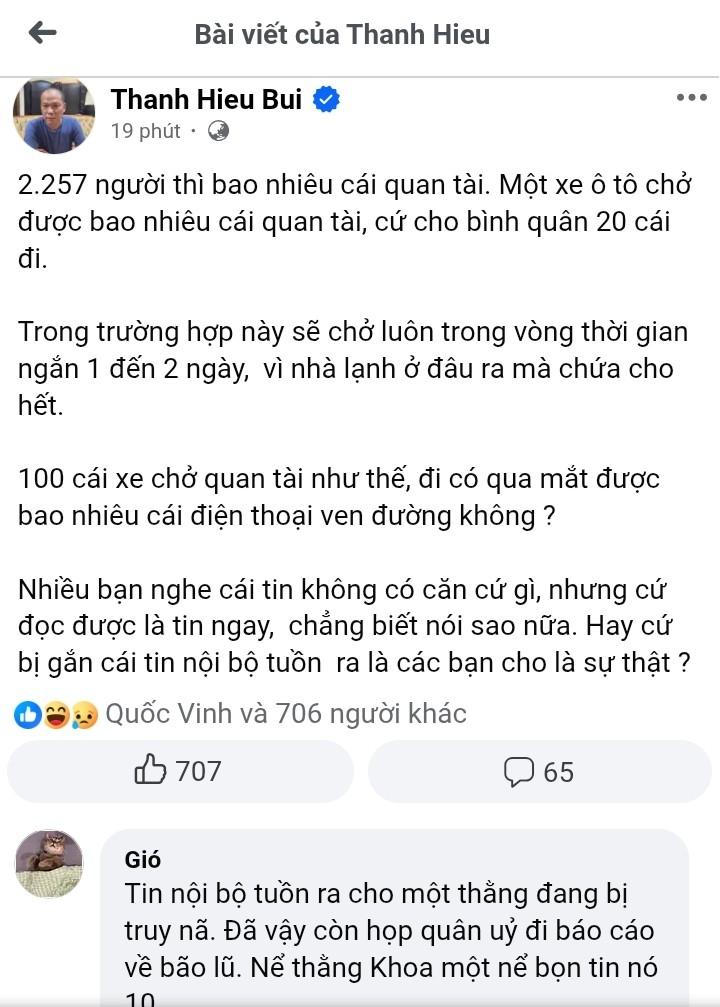Like the post with 707 likes
The height and width of the screenshot is (1007, 720).
(180, 771)
